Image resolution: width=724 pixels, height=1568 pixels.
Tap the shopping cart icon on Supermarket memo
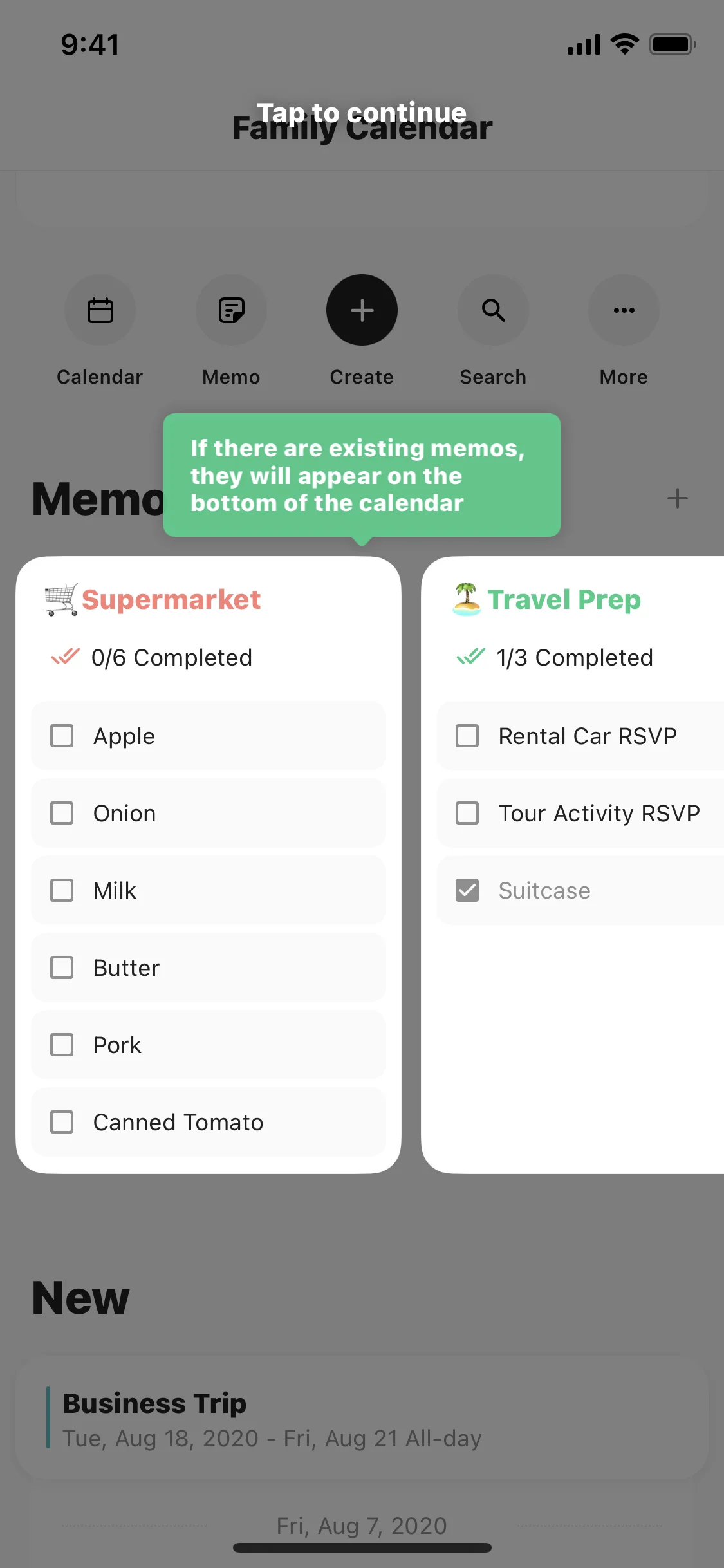pos(60,599)
